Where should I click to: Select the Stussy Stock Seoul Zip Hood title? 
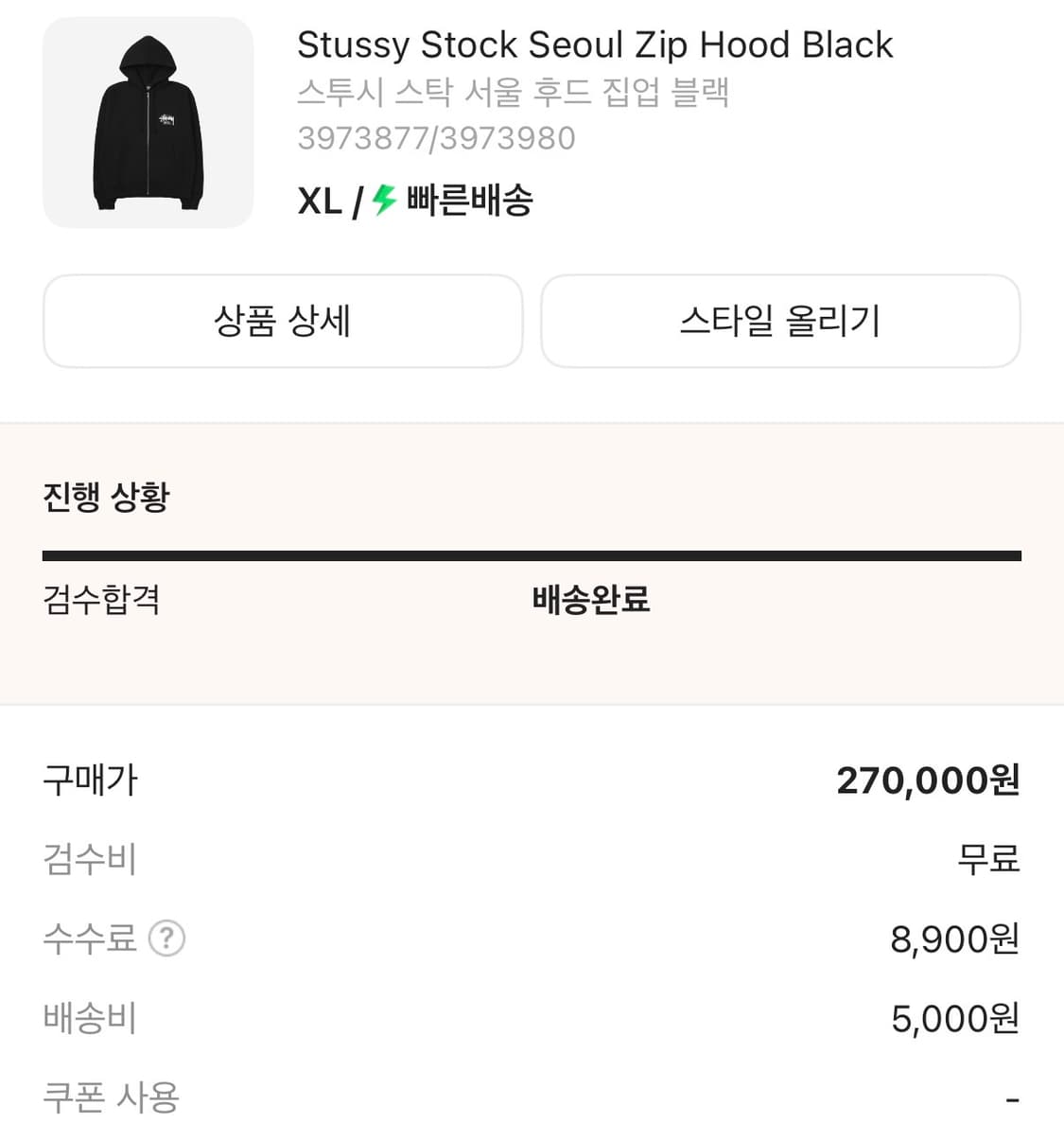click(x=595, y=44)
